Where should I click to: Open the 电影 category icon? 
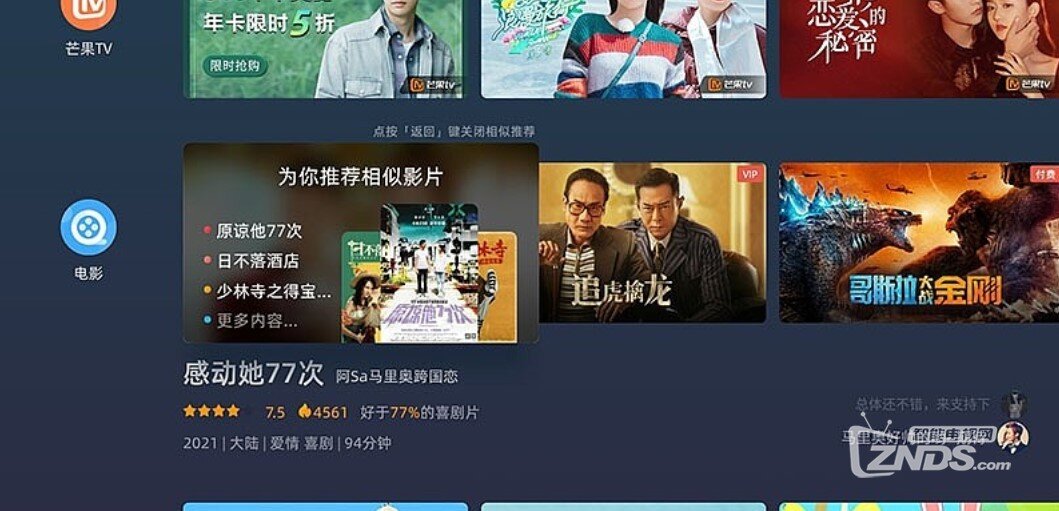(89, 228)
